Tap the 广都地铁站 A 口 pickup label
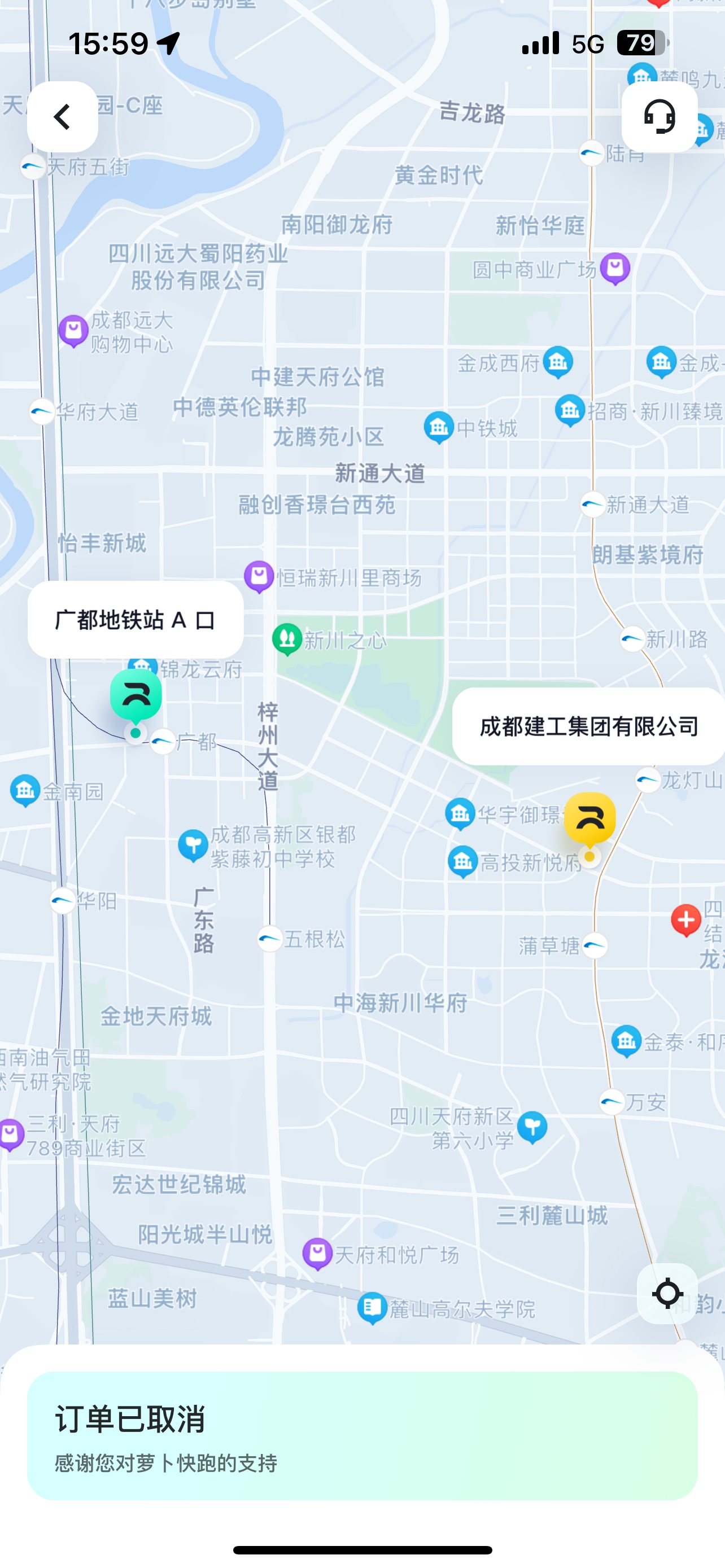 click(x=135, y=620)
